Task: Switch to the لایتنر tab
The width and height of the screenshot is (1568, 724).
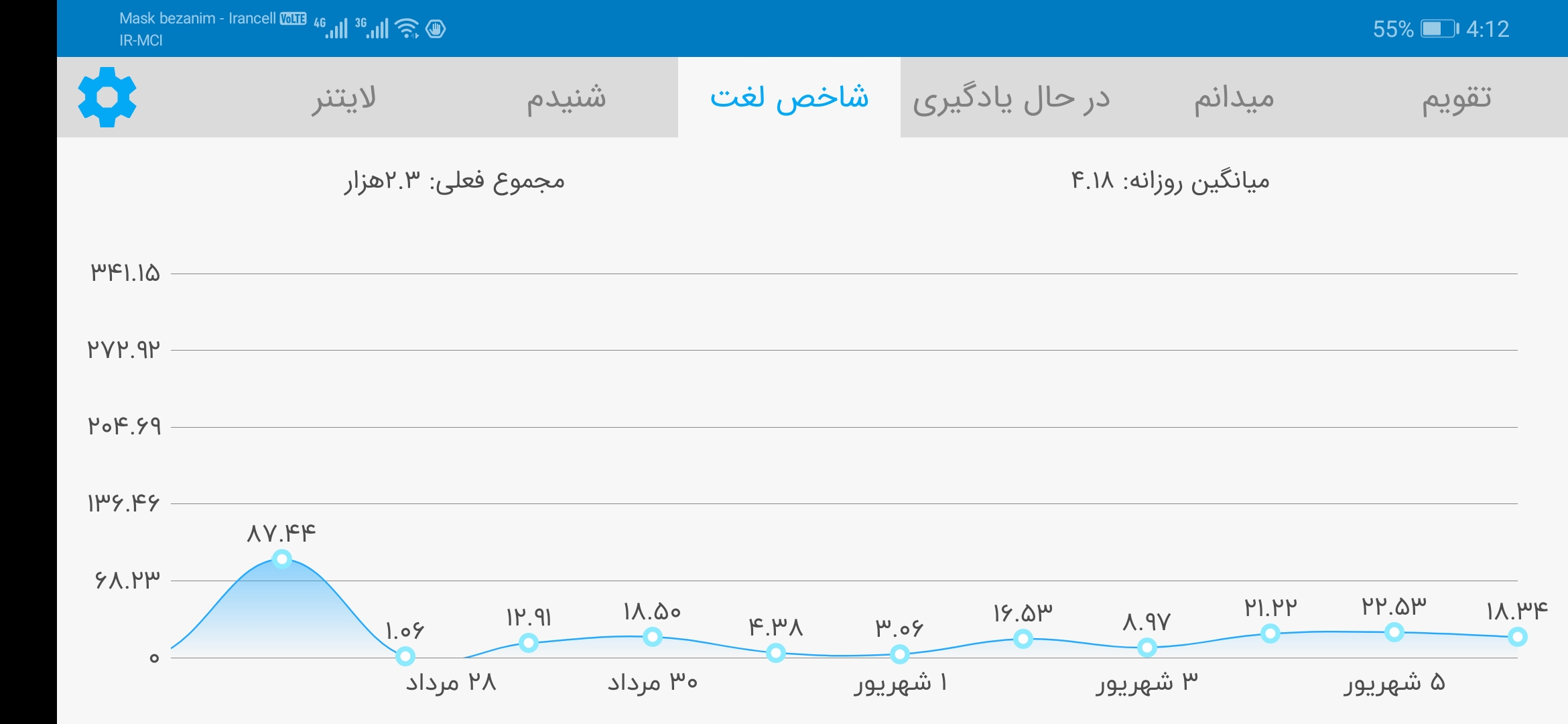Action: pyautogui.click(x=343, y=98)
